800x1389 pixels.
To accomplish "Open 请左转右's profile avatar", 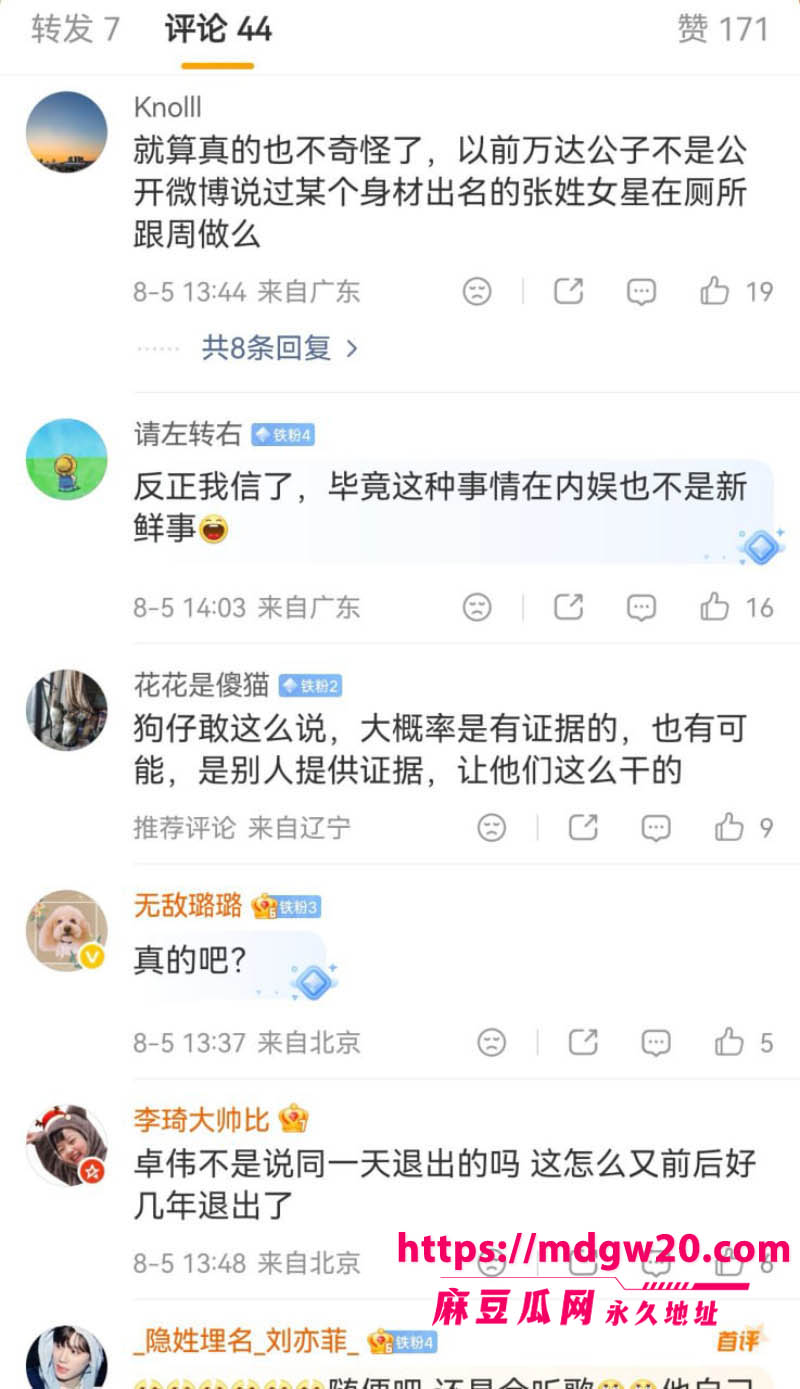I will coord(66,459).
